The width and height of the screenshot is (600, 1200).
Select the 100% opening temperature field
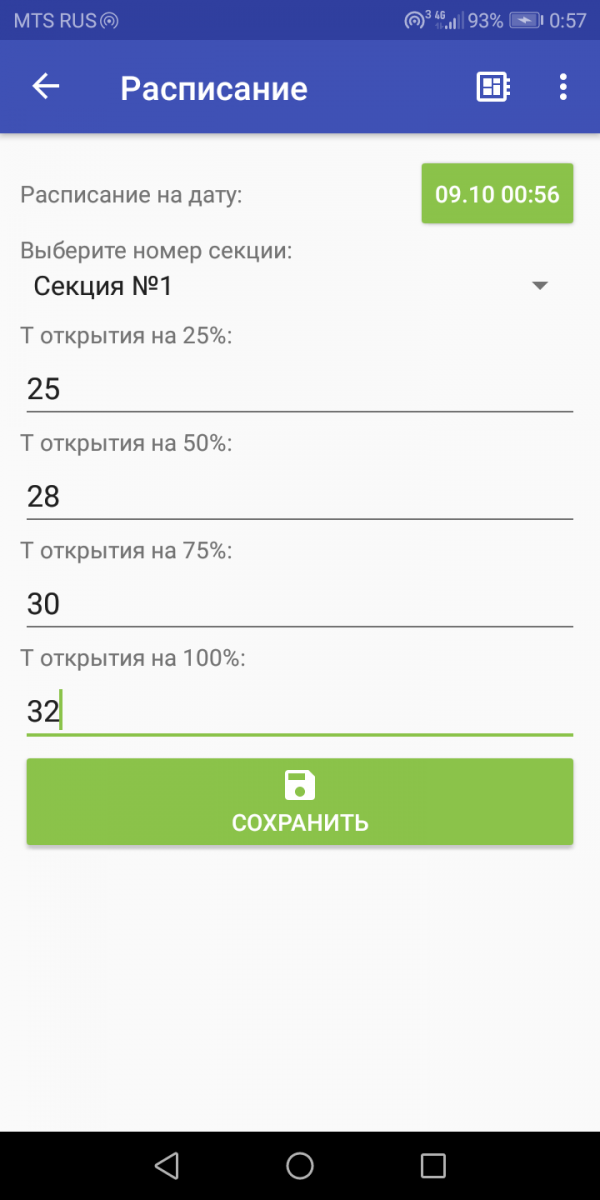pyautogui.click(x=299, y=712)
